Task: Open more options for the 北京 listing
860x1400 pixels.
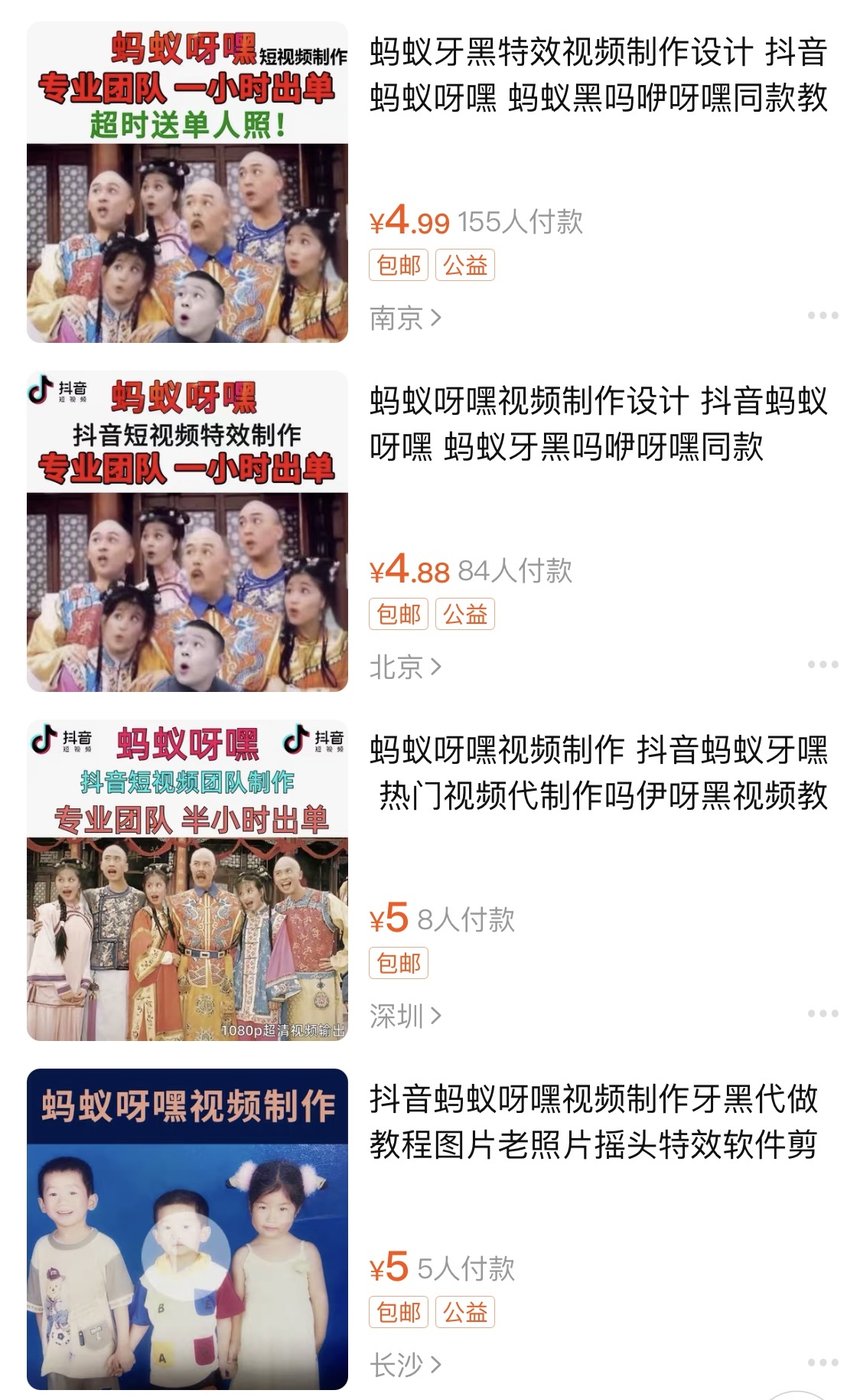Action: pyautogui.click(x=823, y=664)
